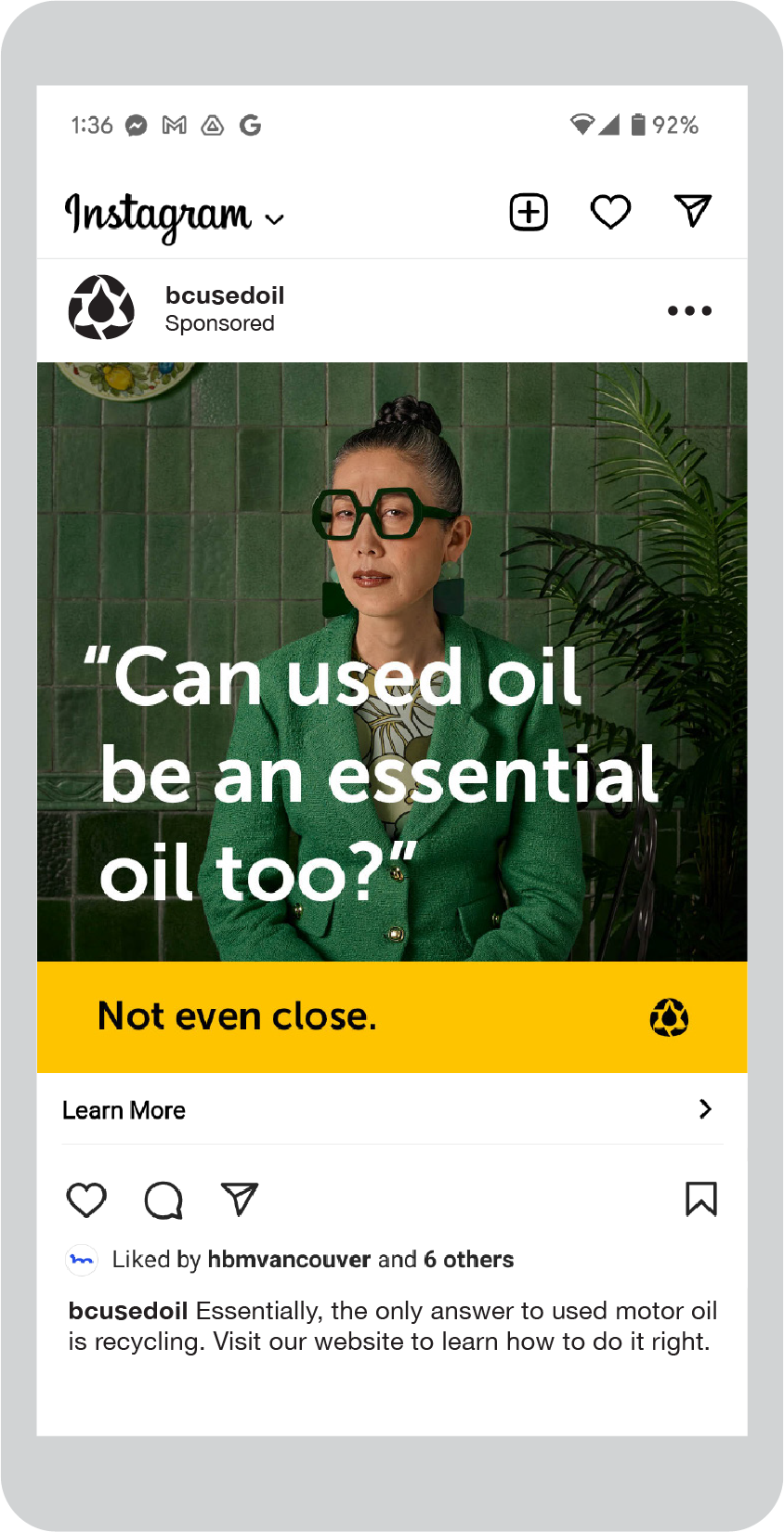Create a new post with the plus icon
Image resolution: width=784 pixels, height=1532 pixels.
(529, 212)
